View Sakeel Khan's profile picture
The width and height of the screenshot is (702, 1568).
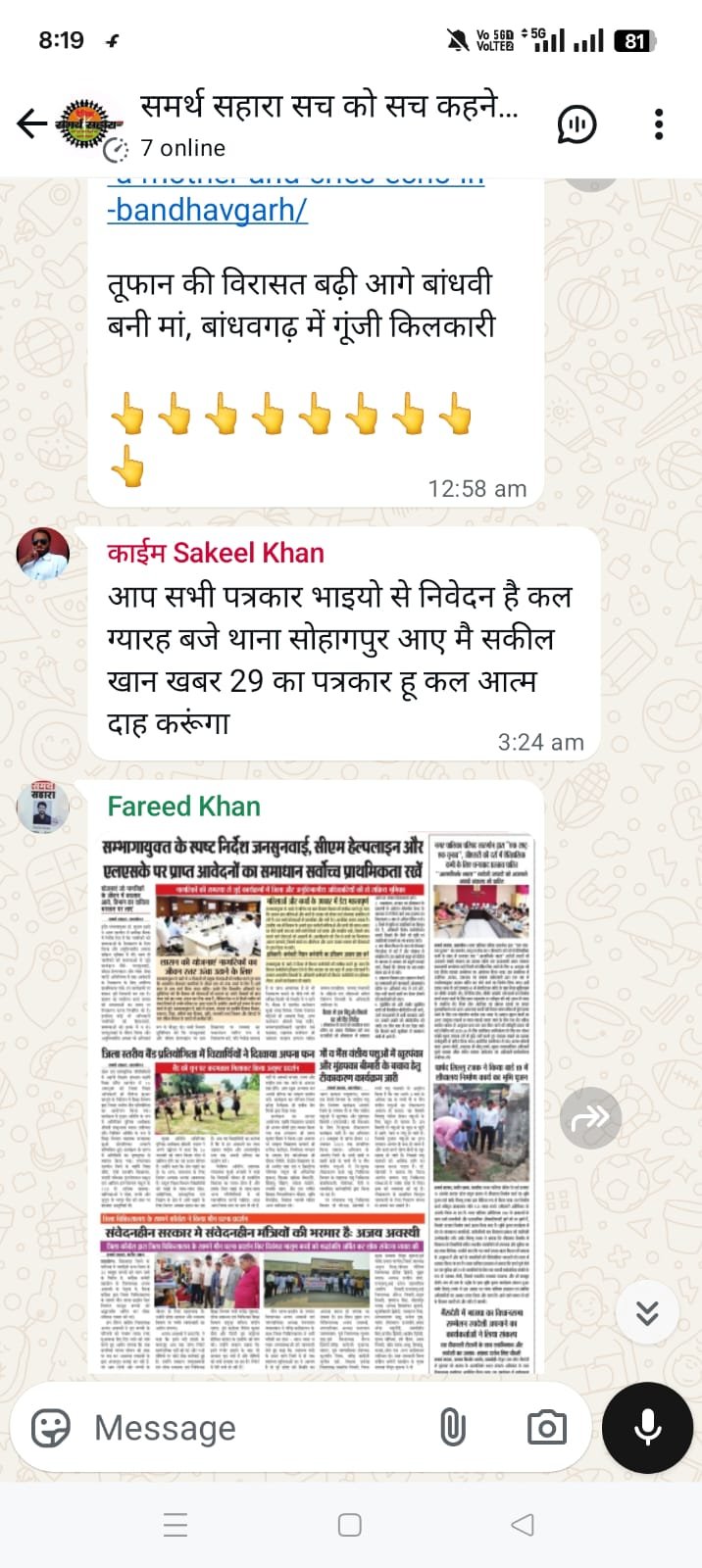coord(43,554)
